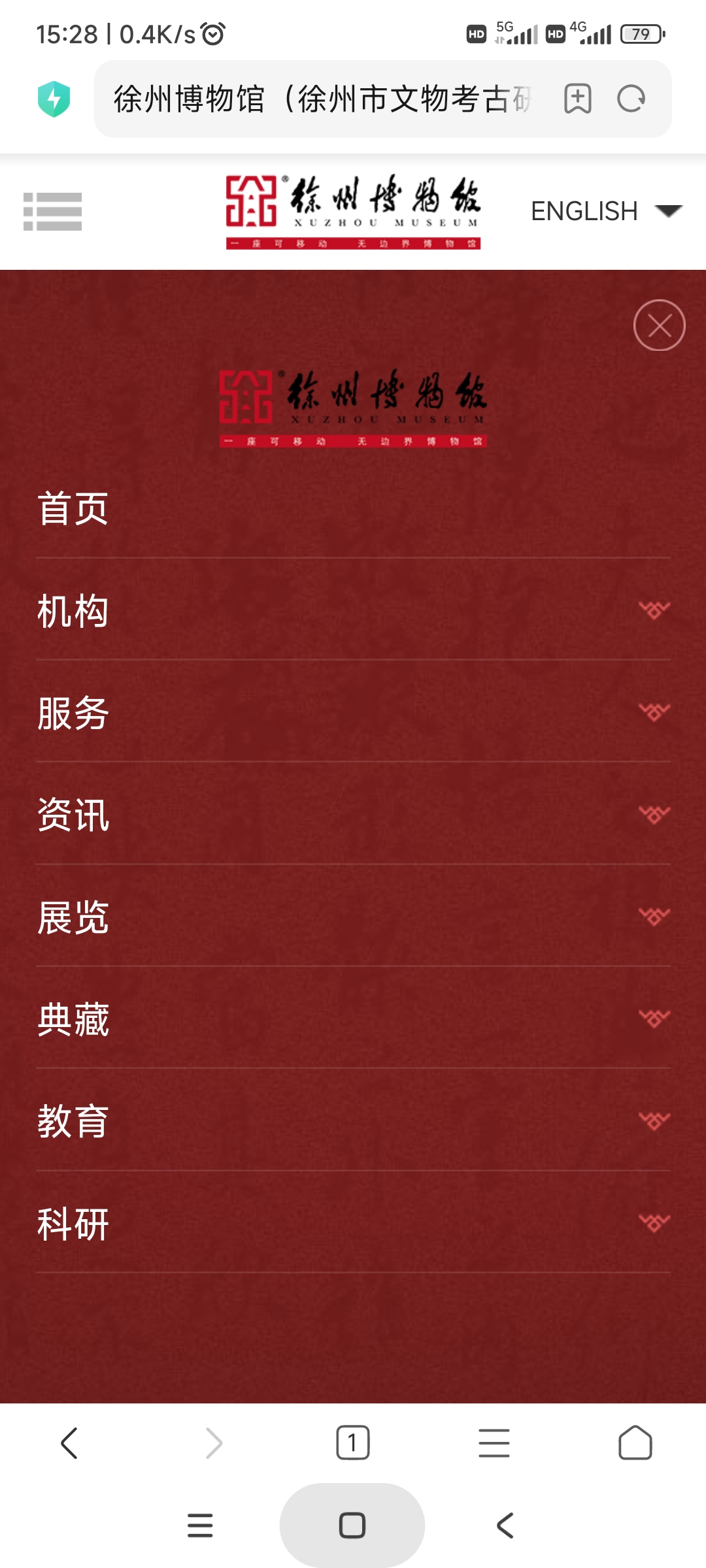Open the browser security shield icon

(54, 99)
